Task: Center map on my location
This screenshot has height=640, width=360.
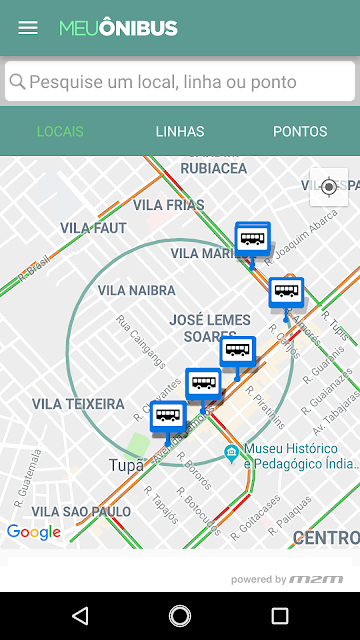Action: (x=329, y=187)
